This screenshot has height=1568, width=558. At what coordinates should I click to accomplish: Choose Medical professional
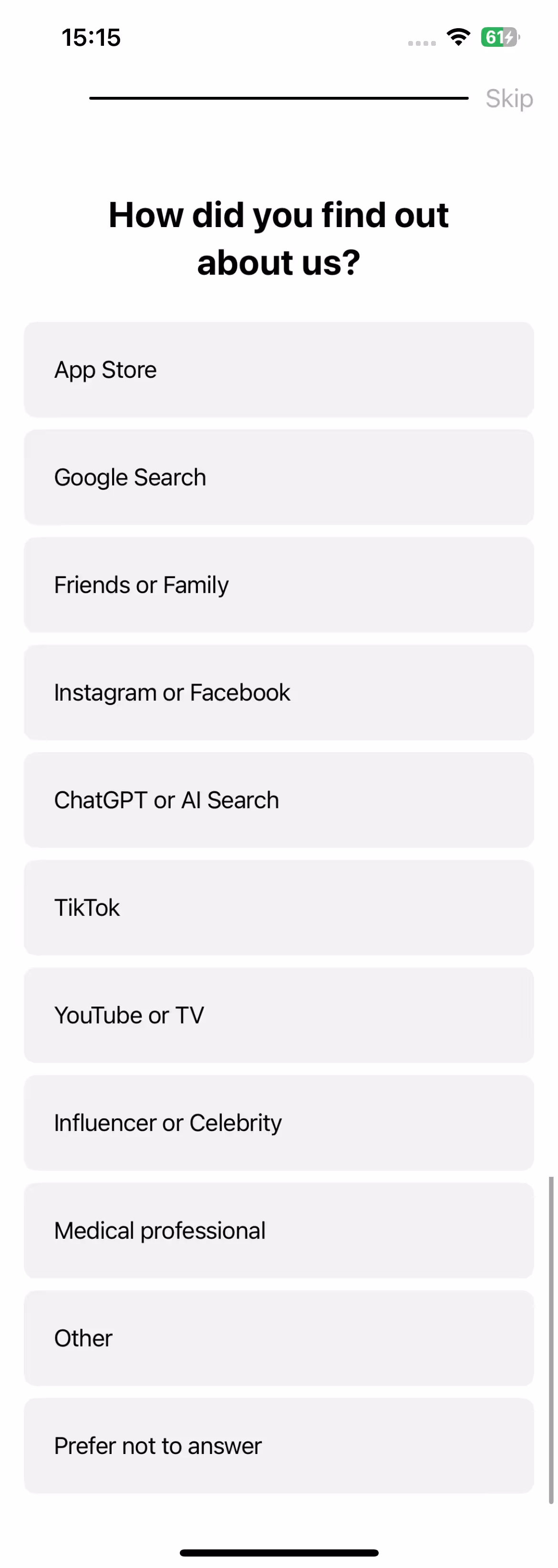tap(279, 1230)
